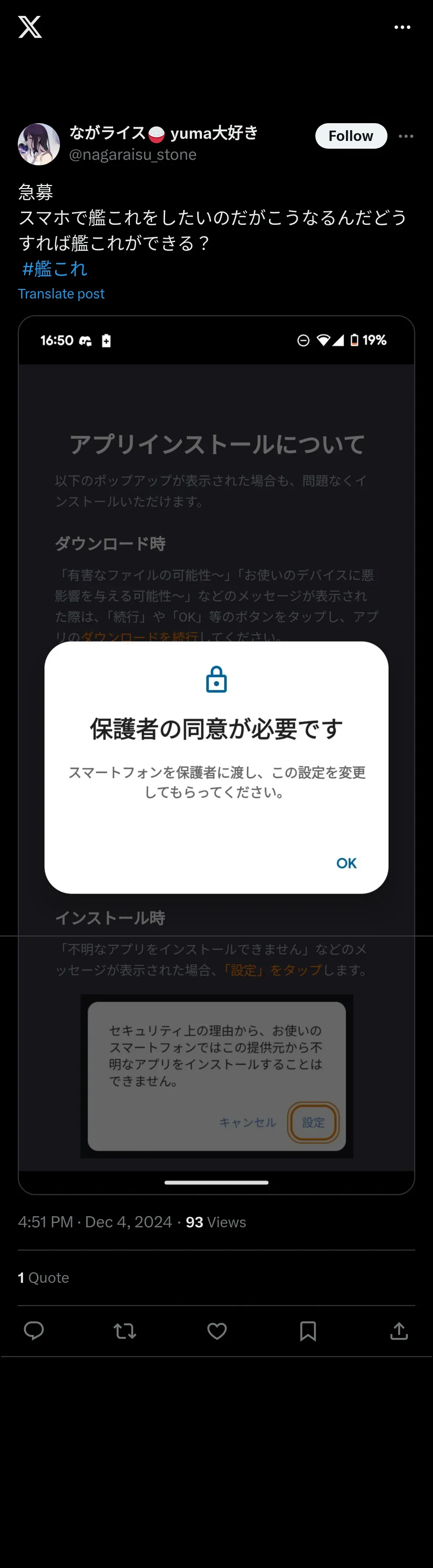The height and width of the screenshot is (1568, 433).
Task: Open the X logo home
Action: coord(30,27)
